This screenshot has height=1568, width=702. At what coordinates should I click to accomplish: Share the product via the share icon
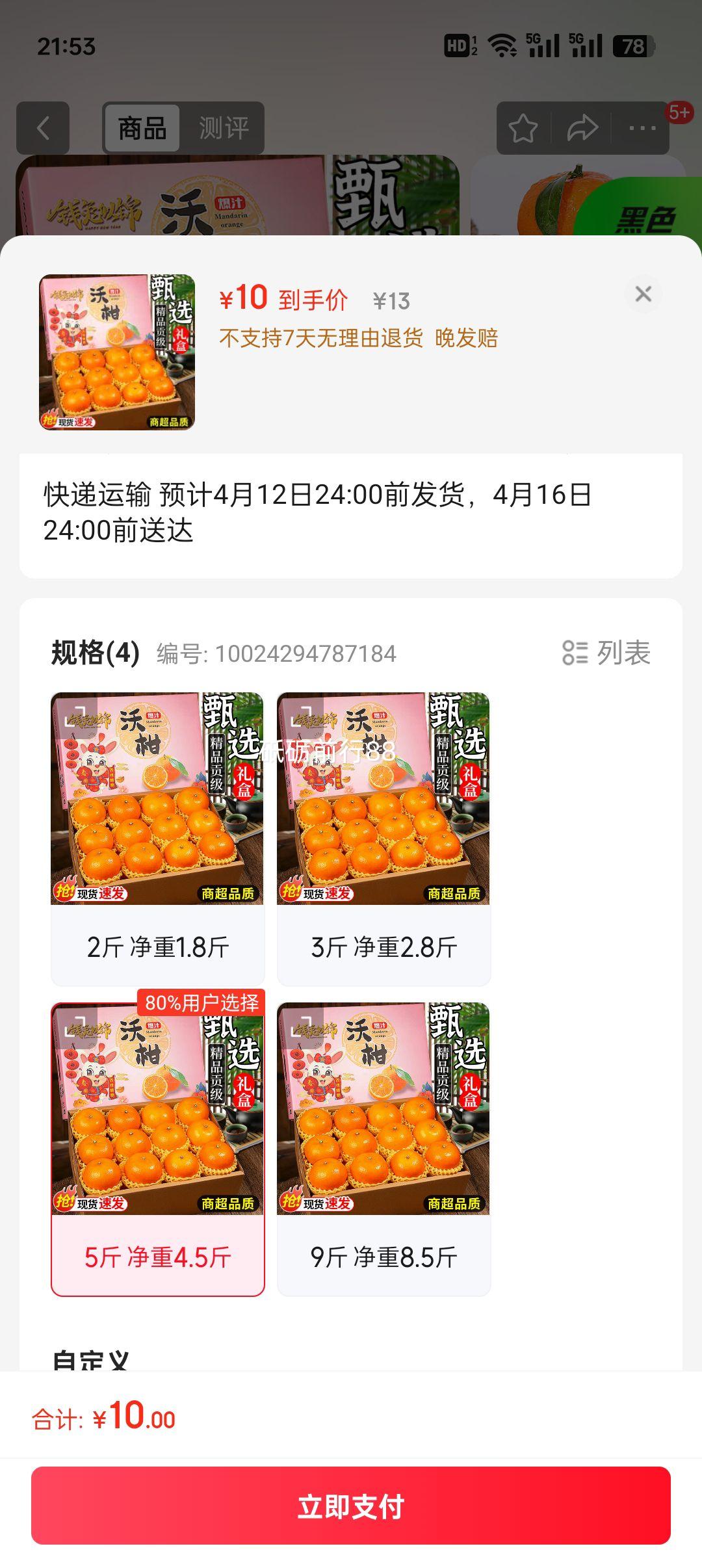click(582, 127)
